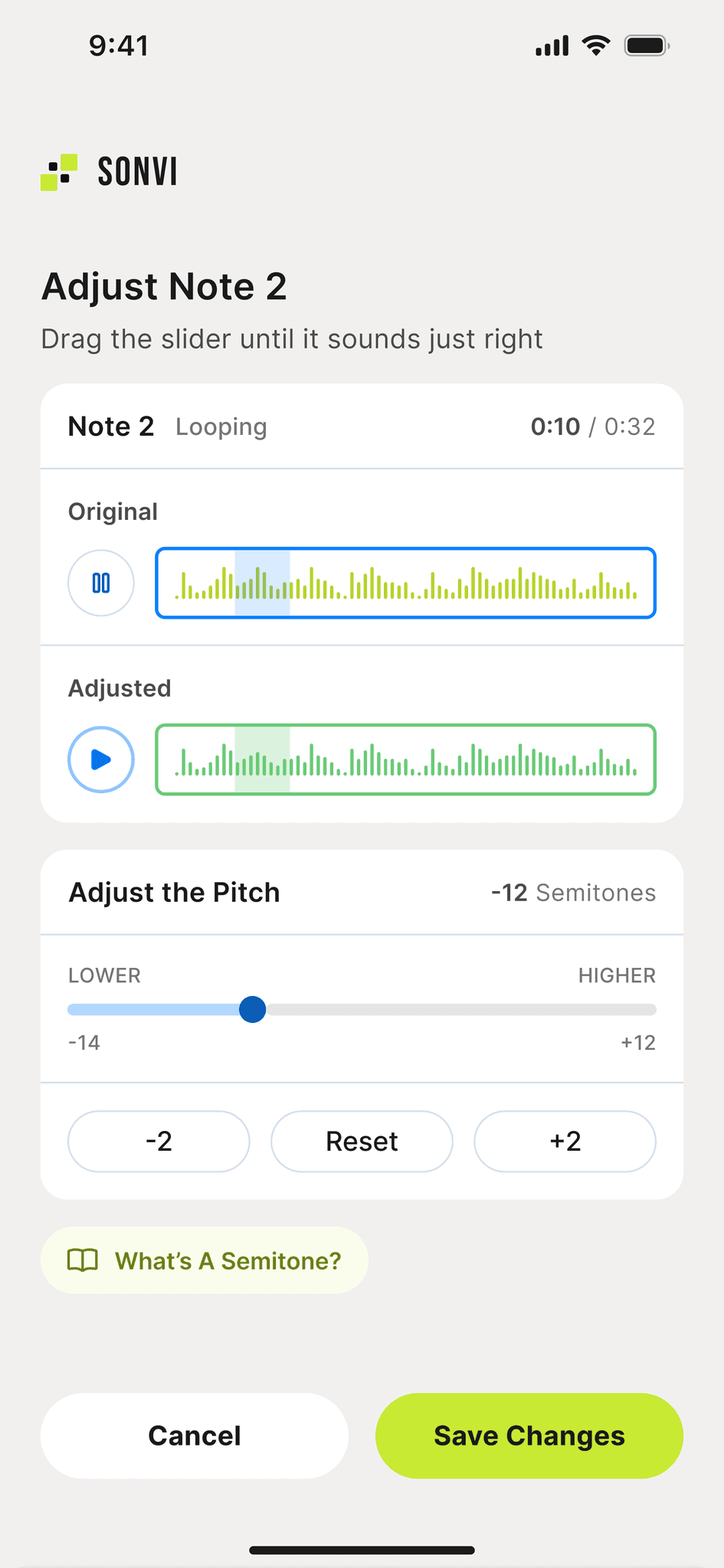Raise pitch with the +2 button
Image resolution: width=724 pixels, height=1568 pixels.
[565, 1141]
